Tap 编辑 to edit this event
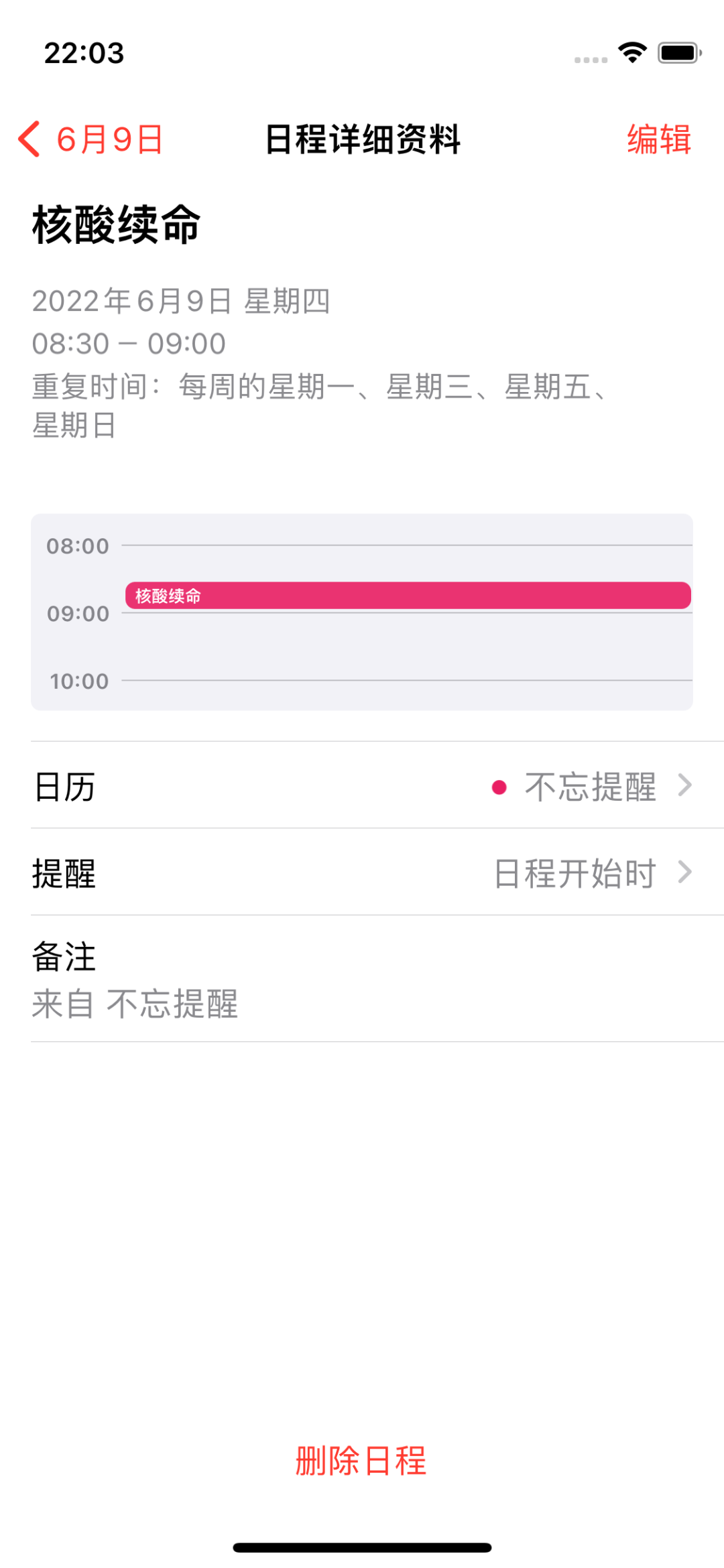Screen dimensions: 724x1568 tap(659, 139)
